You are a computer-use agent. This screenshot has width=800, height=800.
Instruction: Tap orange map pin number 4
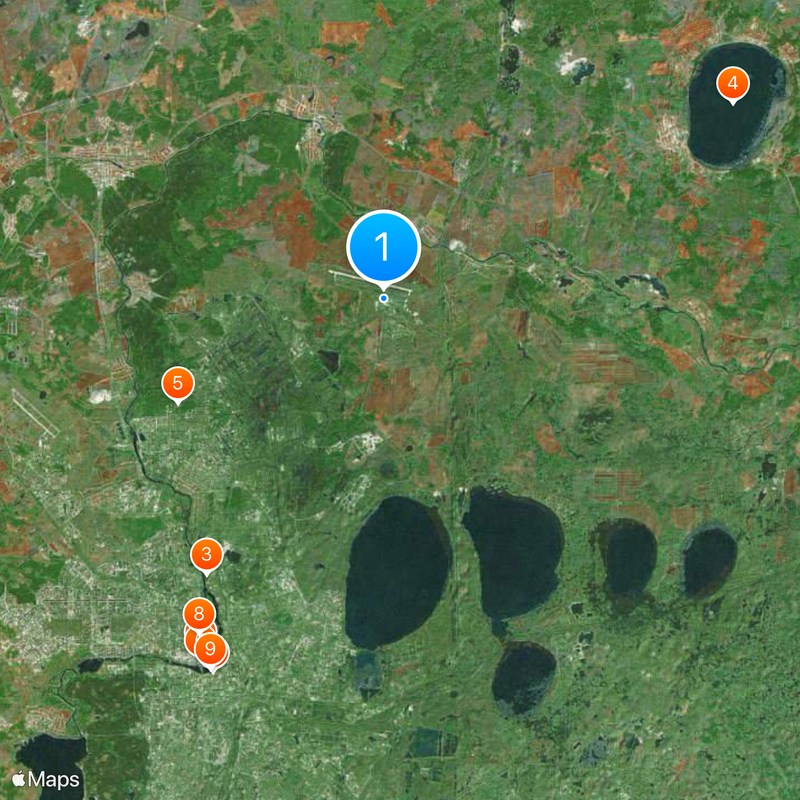(733, 84)
